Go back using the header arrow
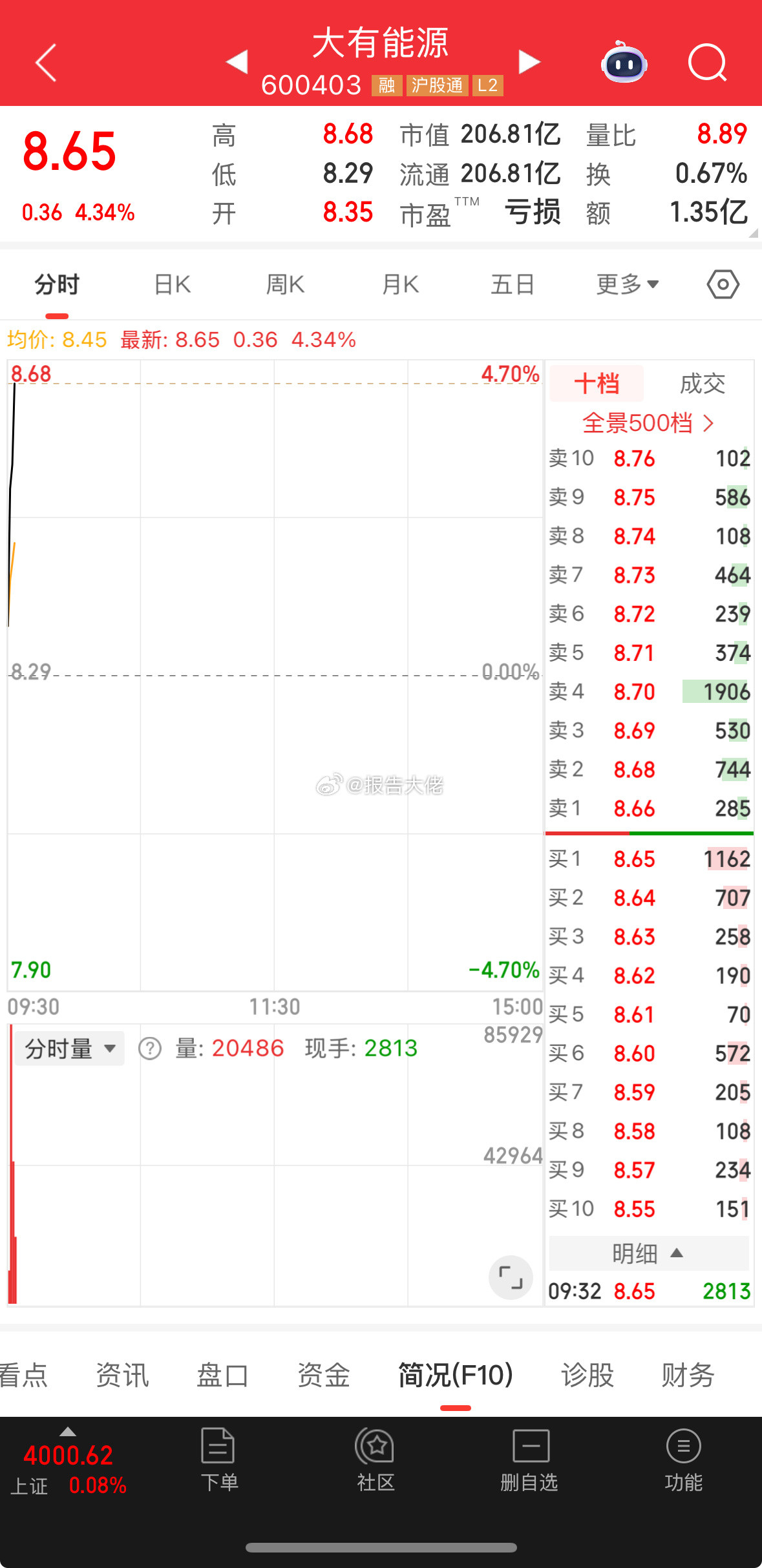The height and width of the screenshot is (1568, 762). click(46, 63)
